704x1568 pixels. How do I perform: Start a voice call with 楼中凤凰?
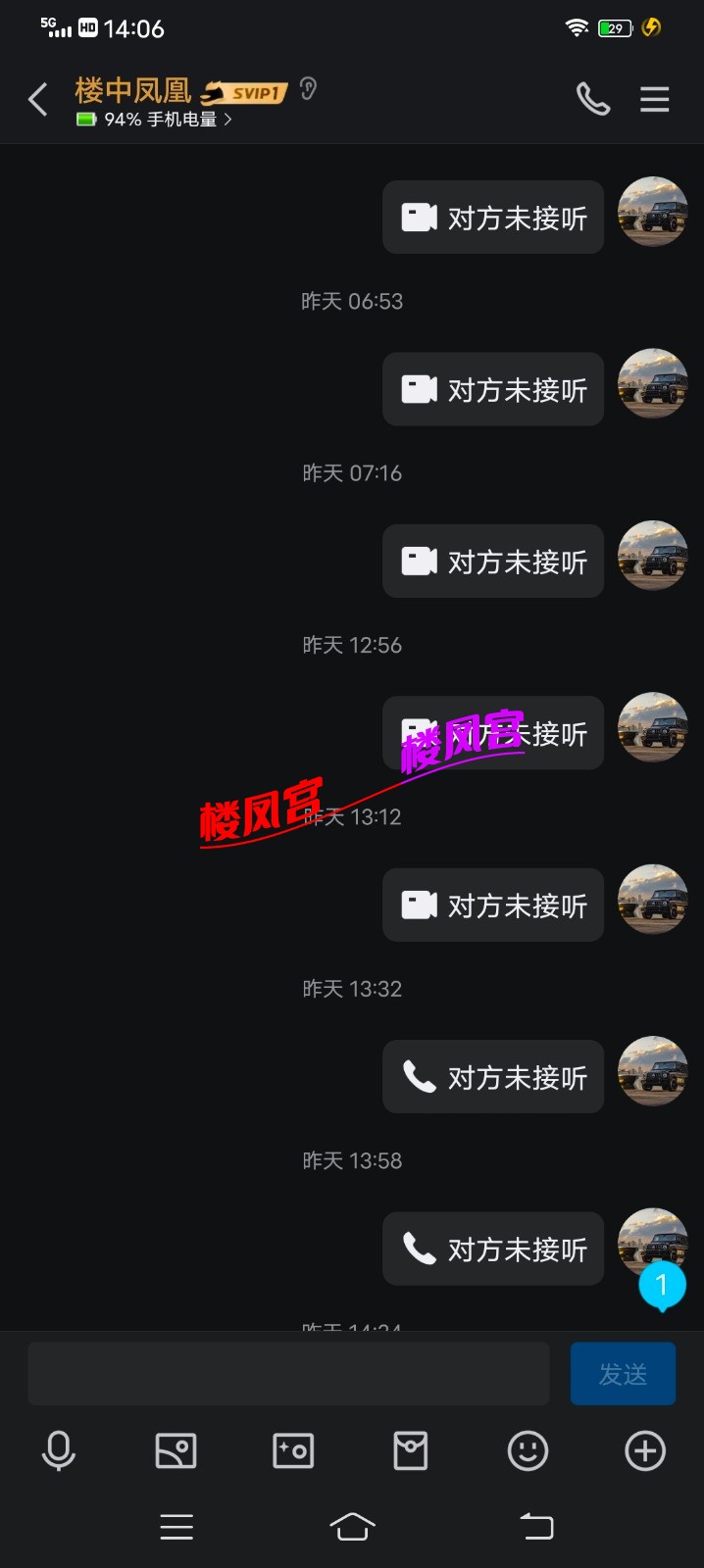[592, 99]
